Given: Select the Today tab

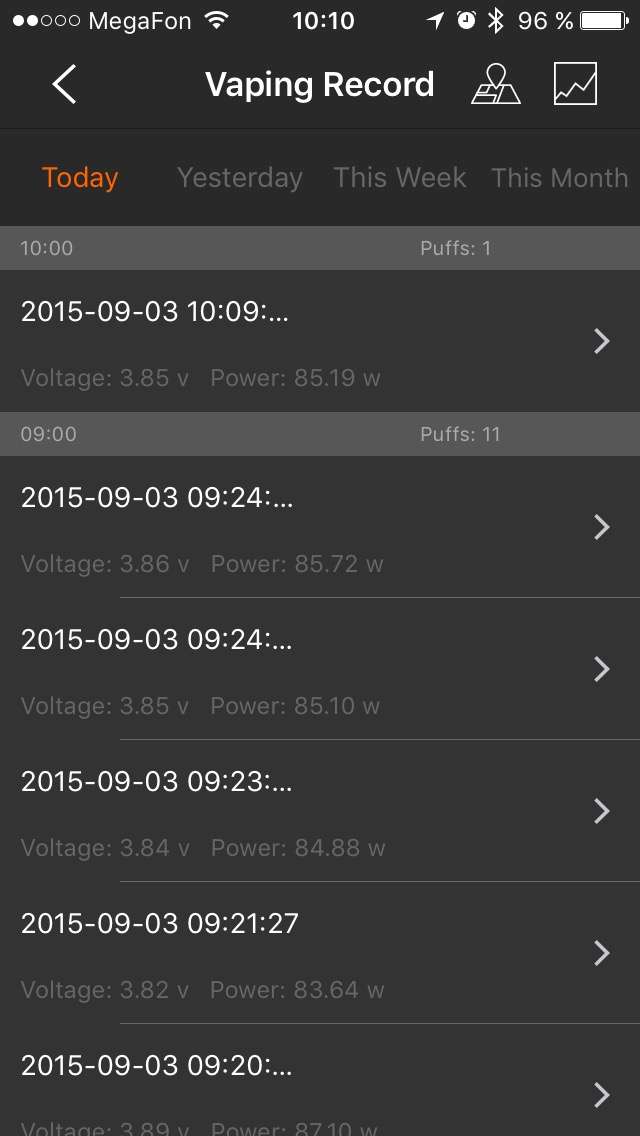Looking at the screenshot, I should (80, 178).
